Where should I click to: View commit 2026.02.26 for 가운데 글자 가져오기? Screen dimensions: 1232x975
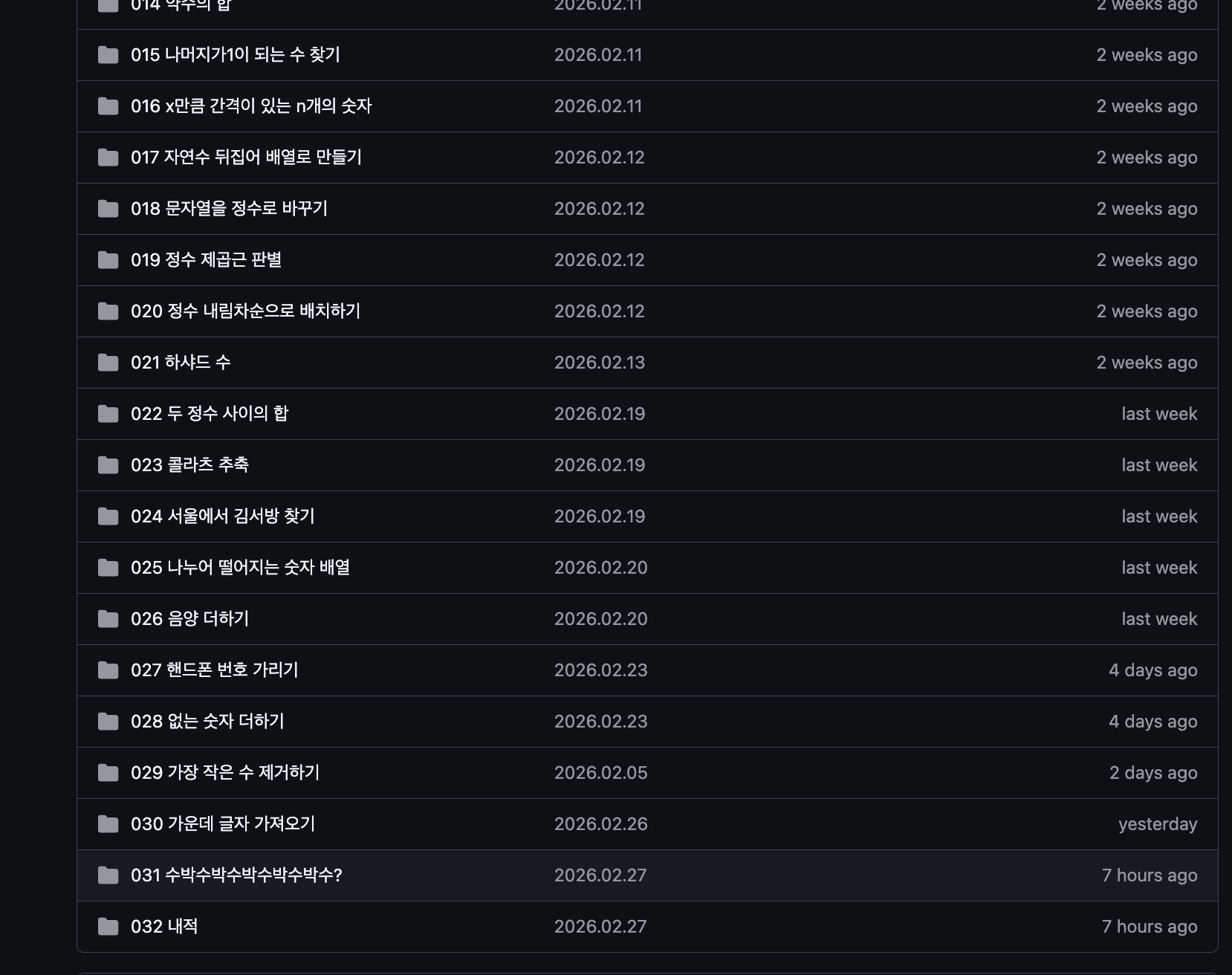[x=600, y=824]
